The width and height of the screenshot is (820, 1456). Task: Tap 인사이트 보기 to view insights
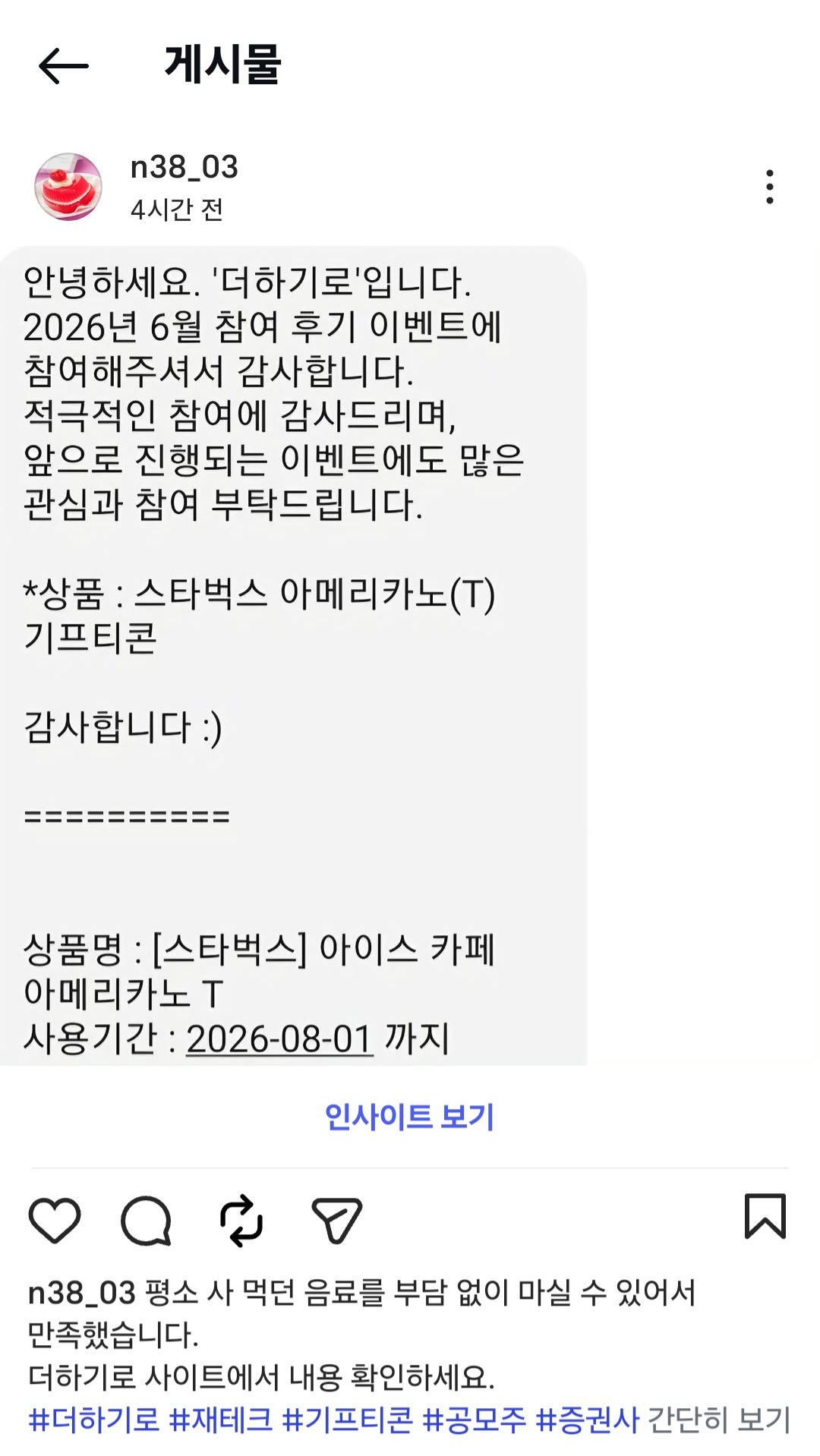coord(409,1117)
